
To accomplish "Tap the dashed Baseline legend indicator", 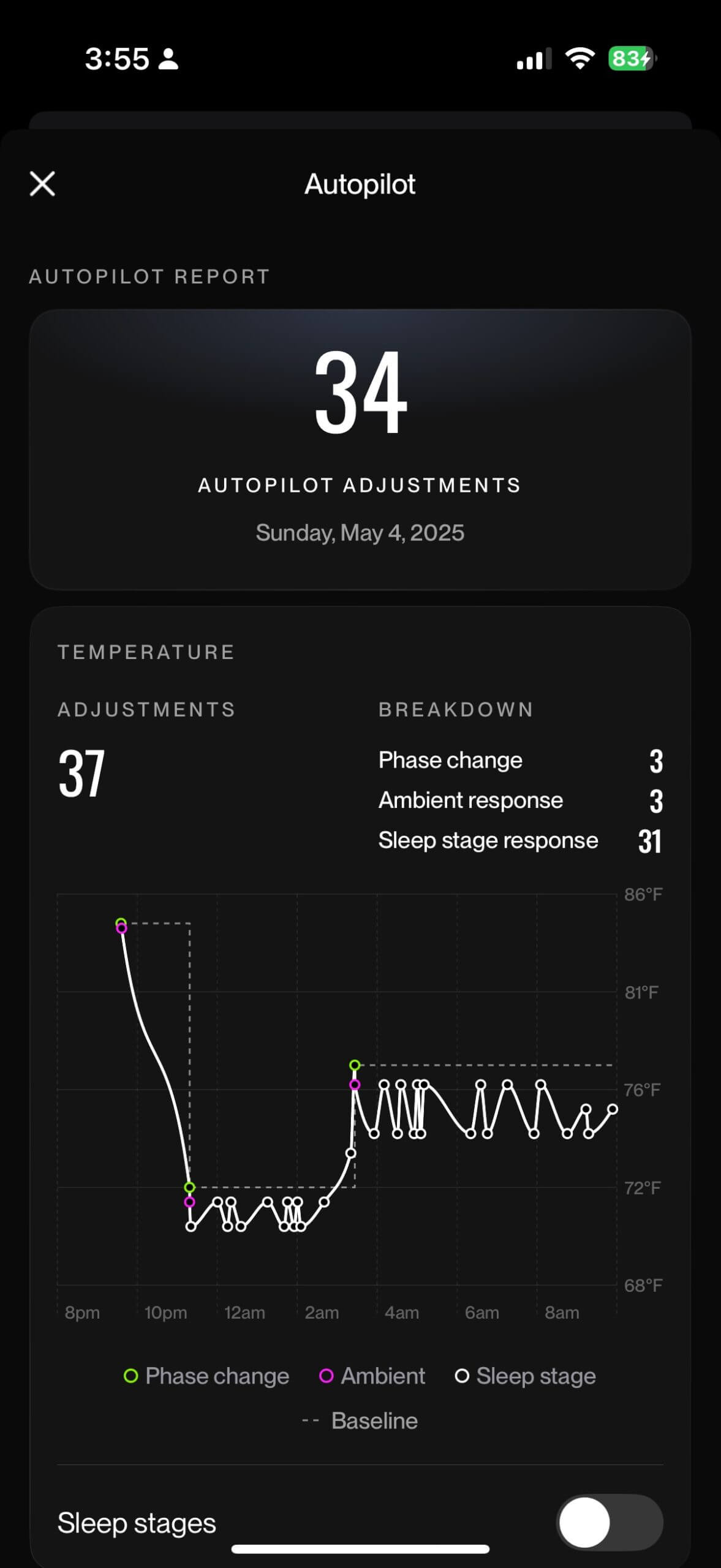I will coord(312,1420).
